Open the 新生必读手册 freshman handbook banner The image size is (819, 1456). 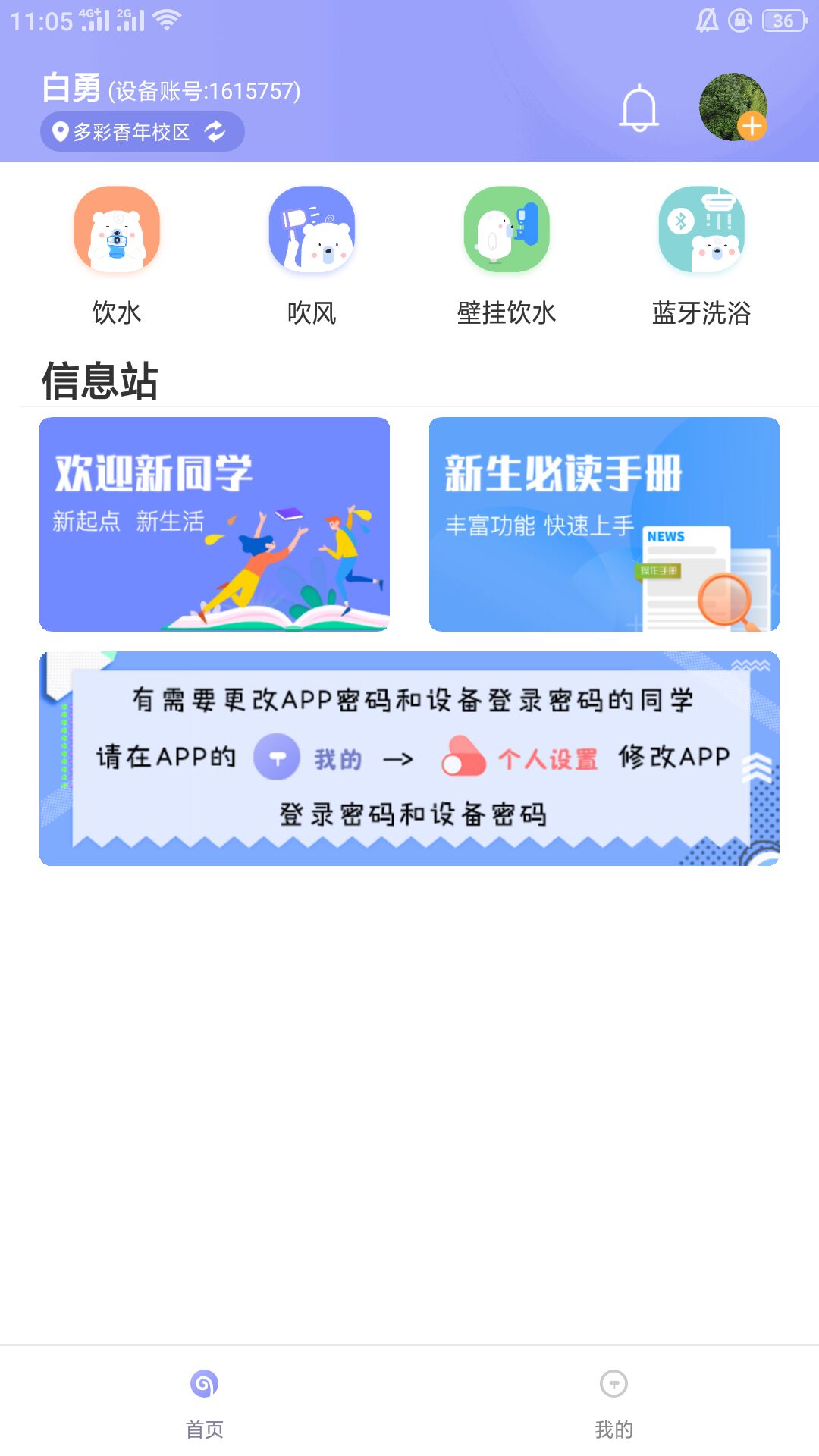(x=604, y=523)
